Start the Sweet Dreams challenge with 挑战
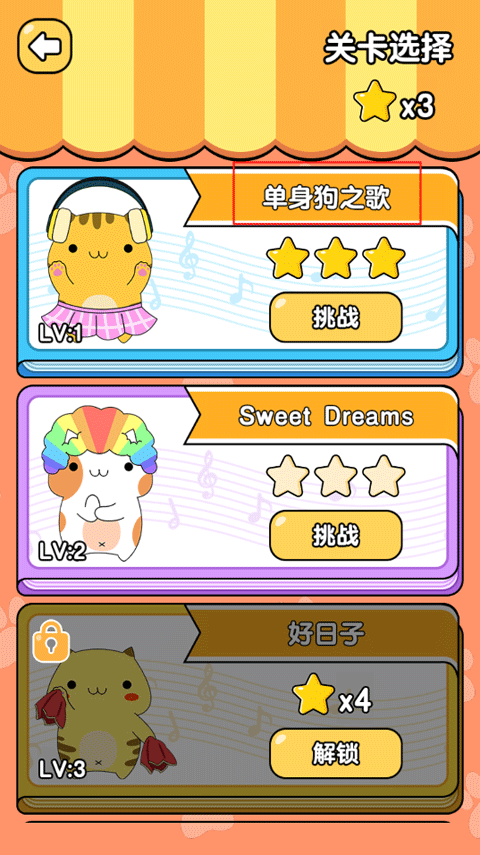The height and width of the screenshot is (855, 480). (336, 536)
